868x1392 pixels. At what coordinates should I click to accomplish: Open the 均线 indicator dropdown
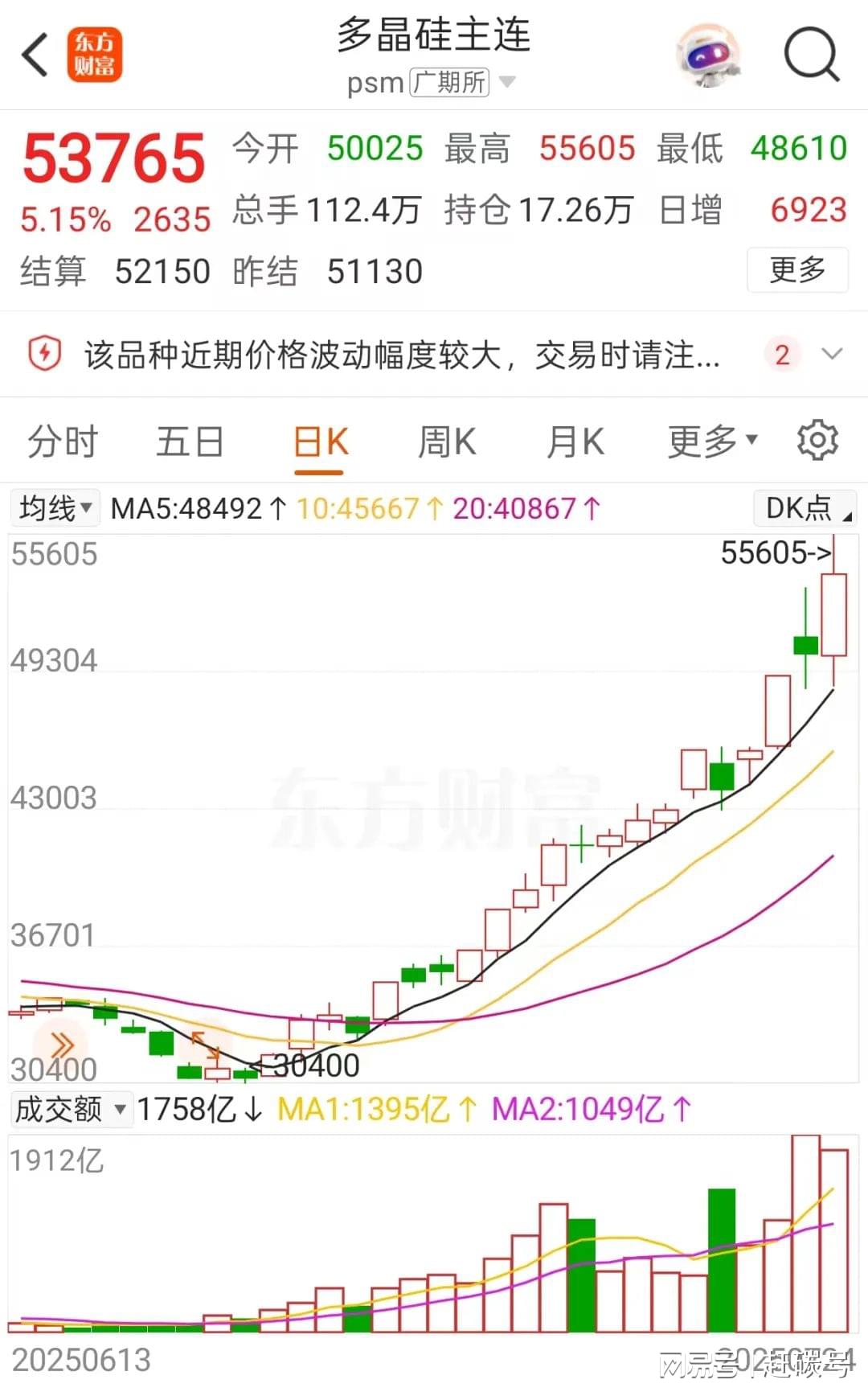coord(55,508)
